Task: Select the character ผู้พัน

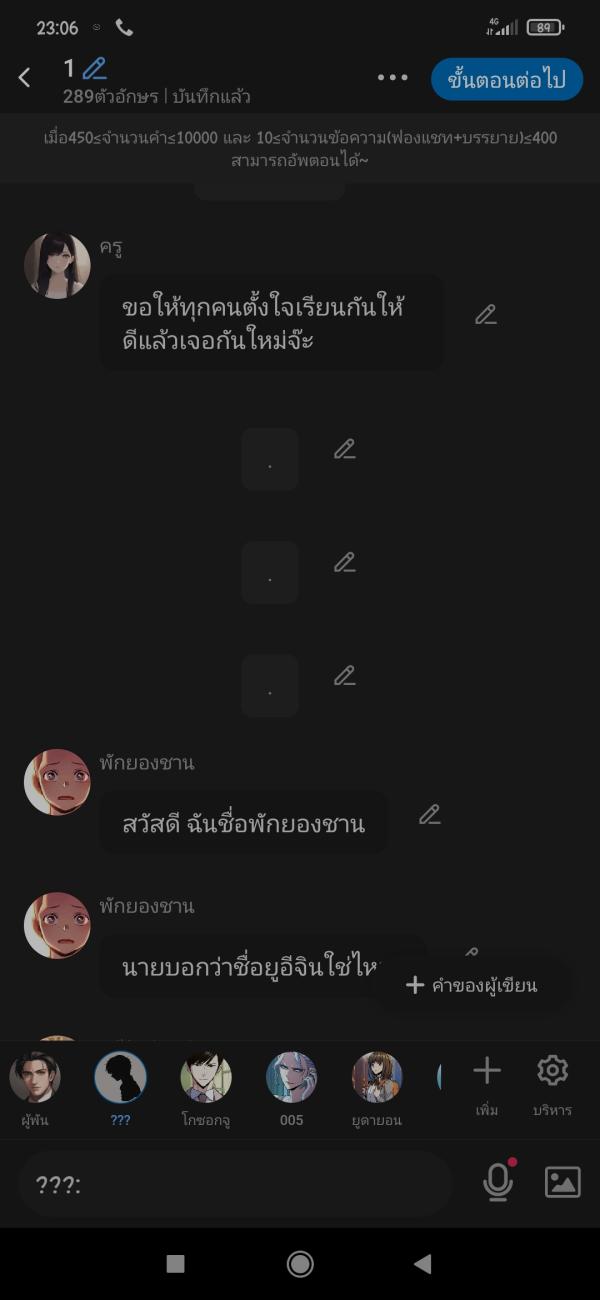Action: point(35,1080)
